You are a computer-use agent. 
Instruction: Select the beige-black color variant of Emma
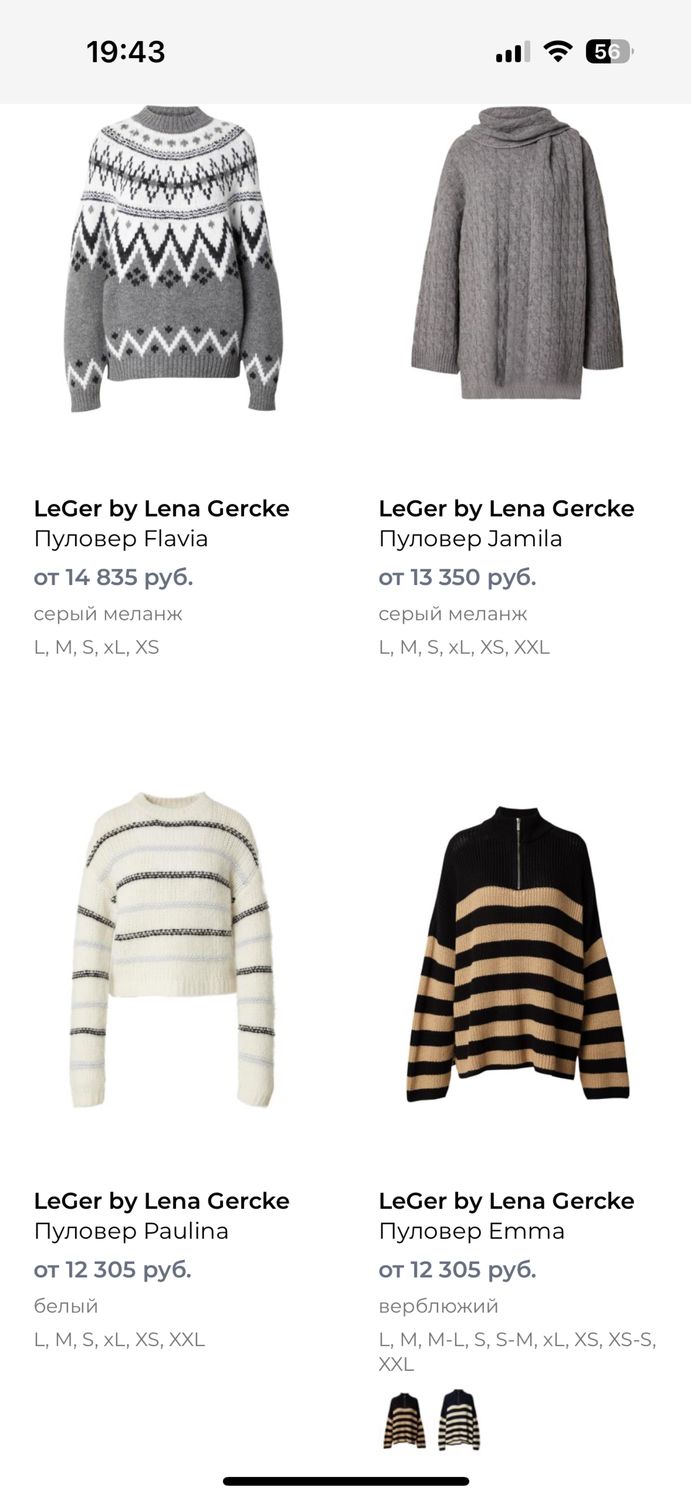404,1420
